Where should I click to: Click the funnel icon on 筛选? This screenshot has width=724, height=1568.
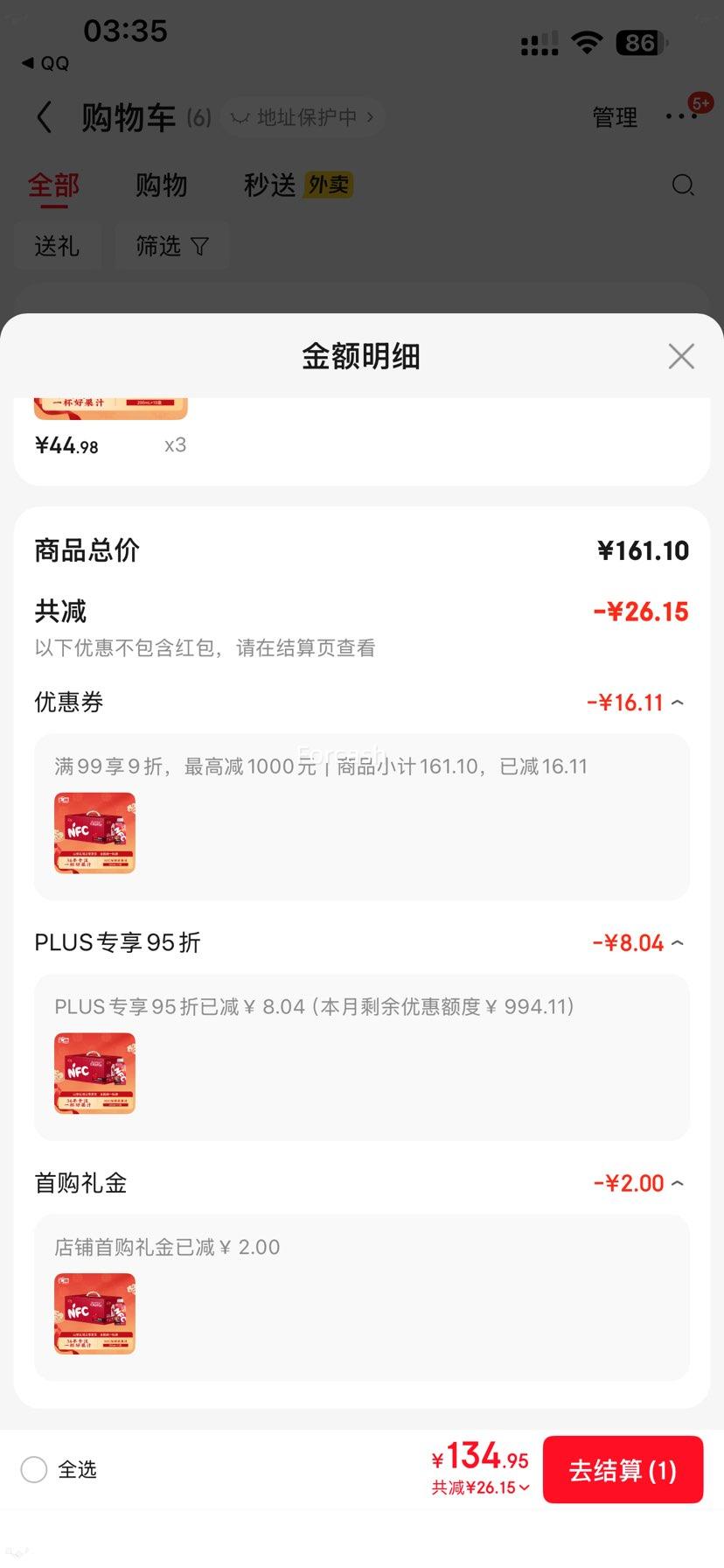pyautogui.click(x=199, y=246)
